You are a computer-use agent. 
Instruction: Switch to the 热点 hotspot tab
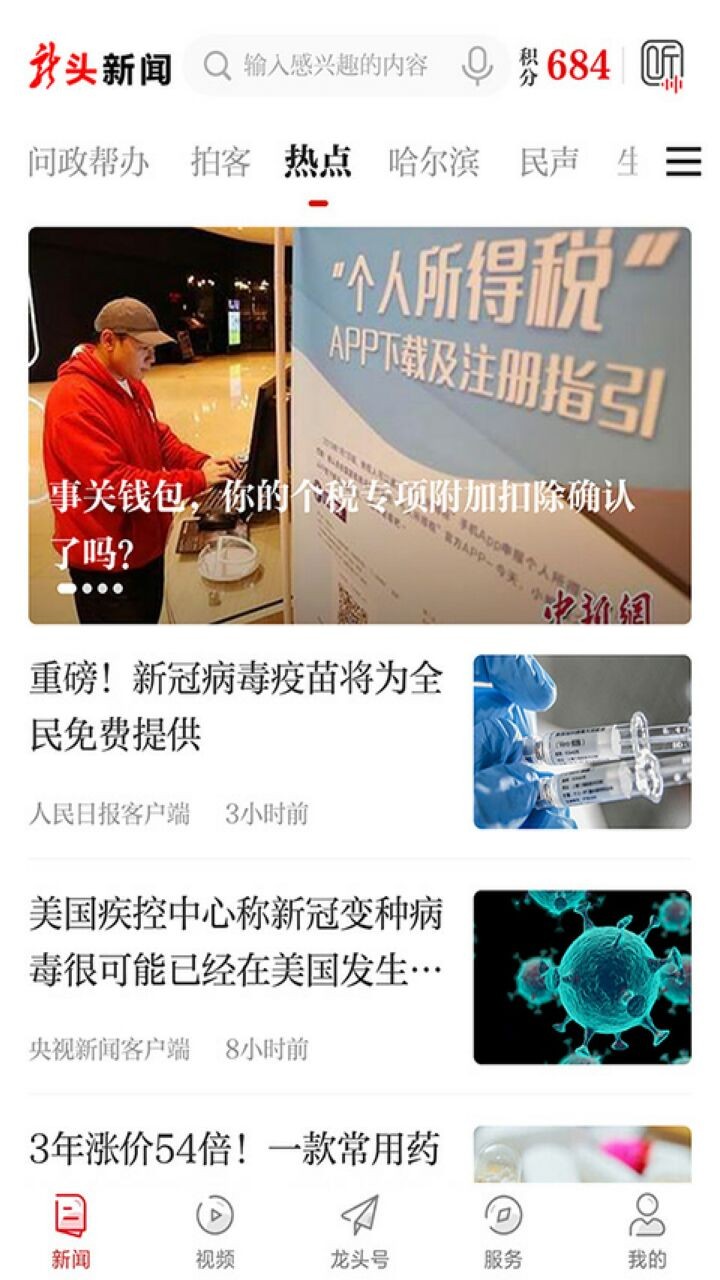(x=318, y=161)
